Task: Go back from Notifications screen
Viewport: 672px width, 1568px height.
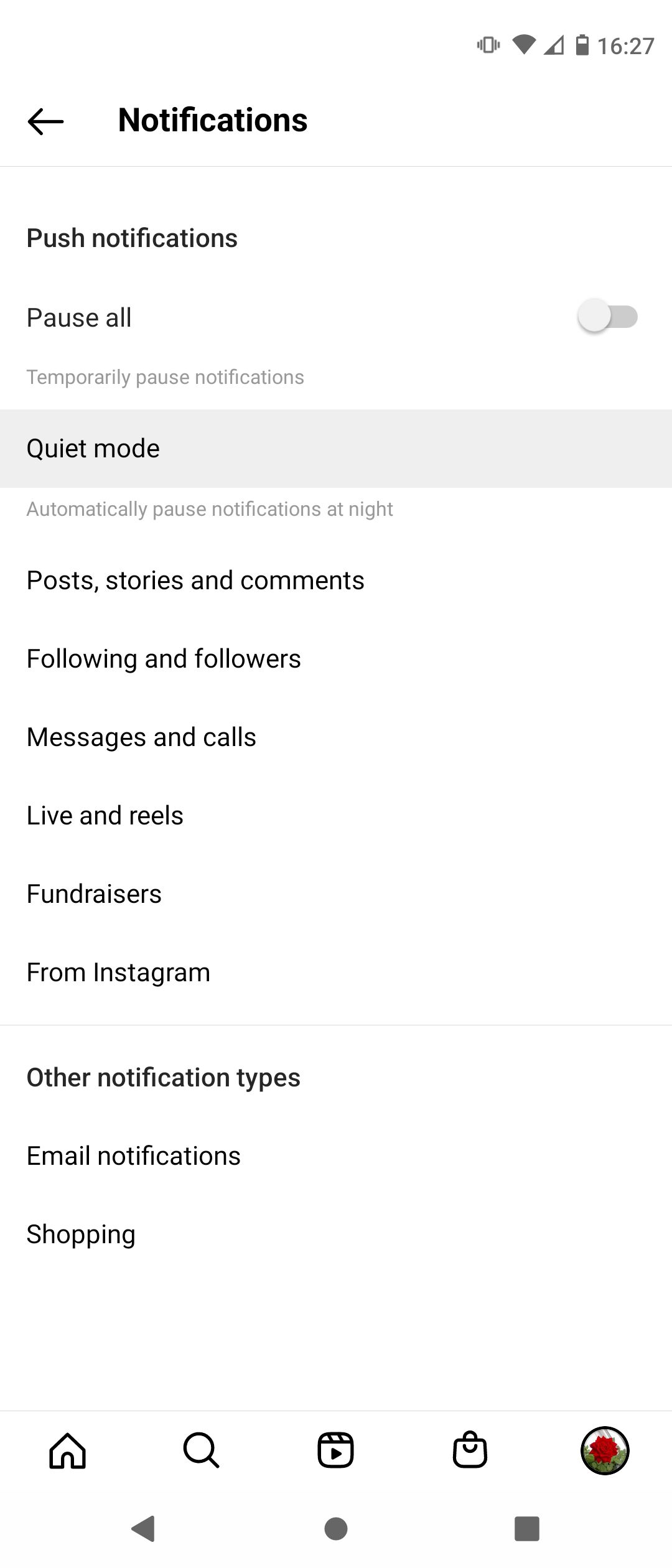Action: point(45,121)
